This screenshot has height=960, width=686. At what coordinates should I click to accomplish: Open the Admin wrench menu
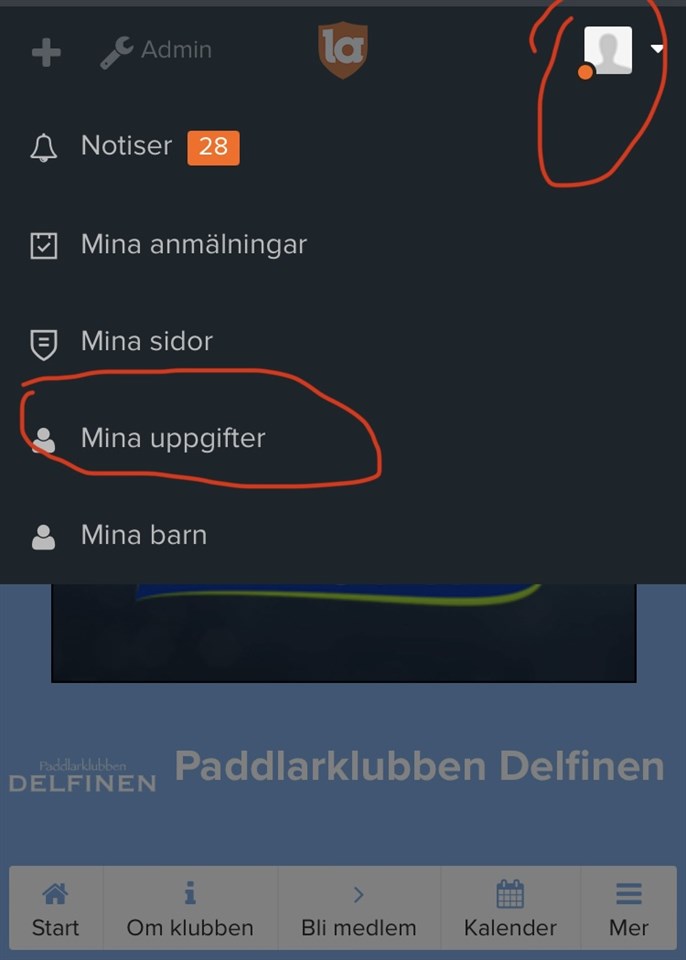click(x=156, y=50)
